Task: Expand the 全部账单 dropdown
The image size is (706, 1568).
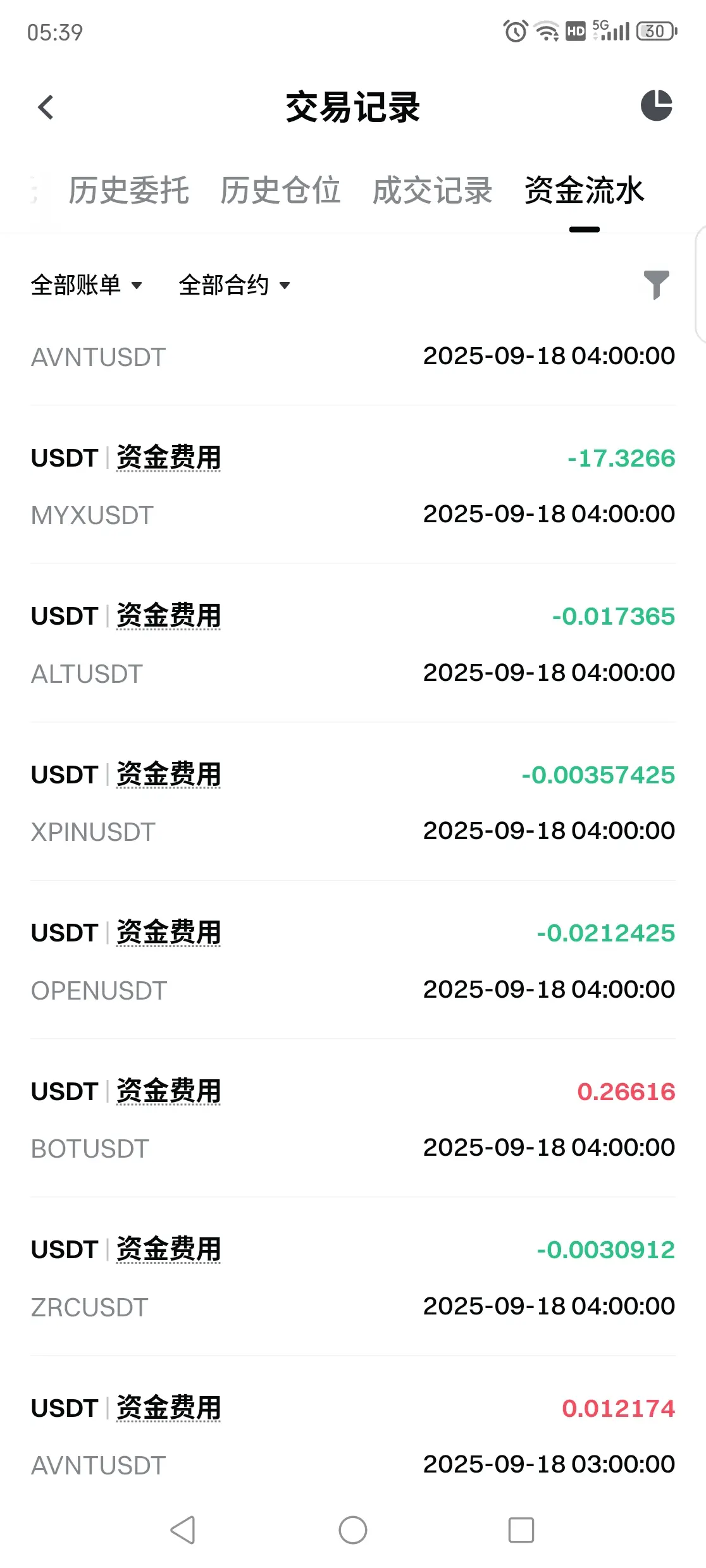Action: [87, 285]
